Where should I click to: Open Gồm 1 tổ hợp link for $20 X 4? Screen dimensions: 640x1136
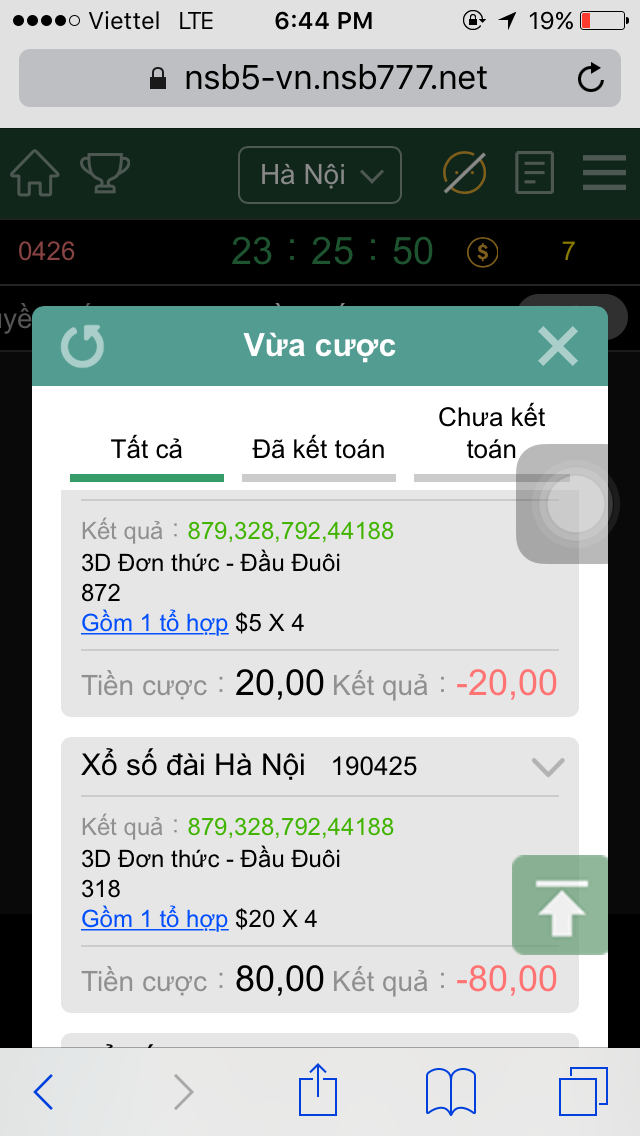[155, 918]
